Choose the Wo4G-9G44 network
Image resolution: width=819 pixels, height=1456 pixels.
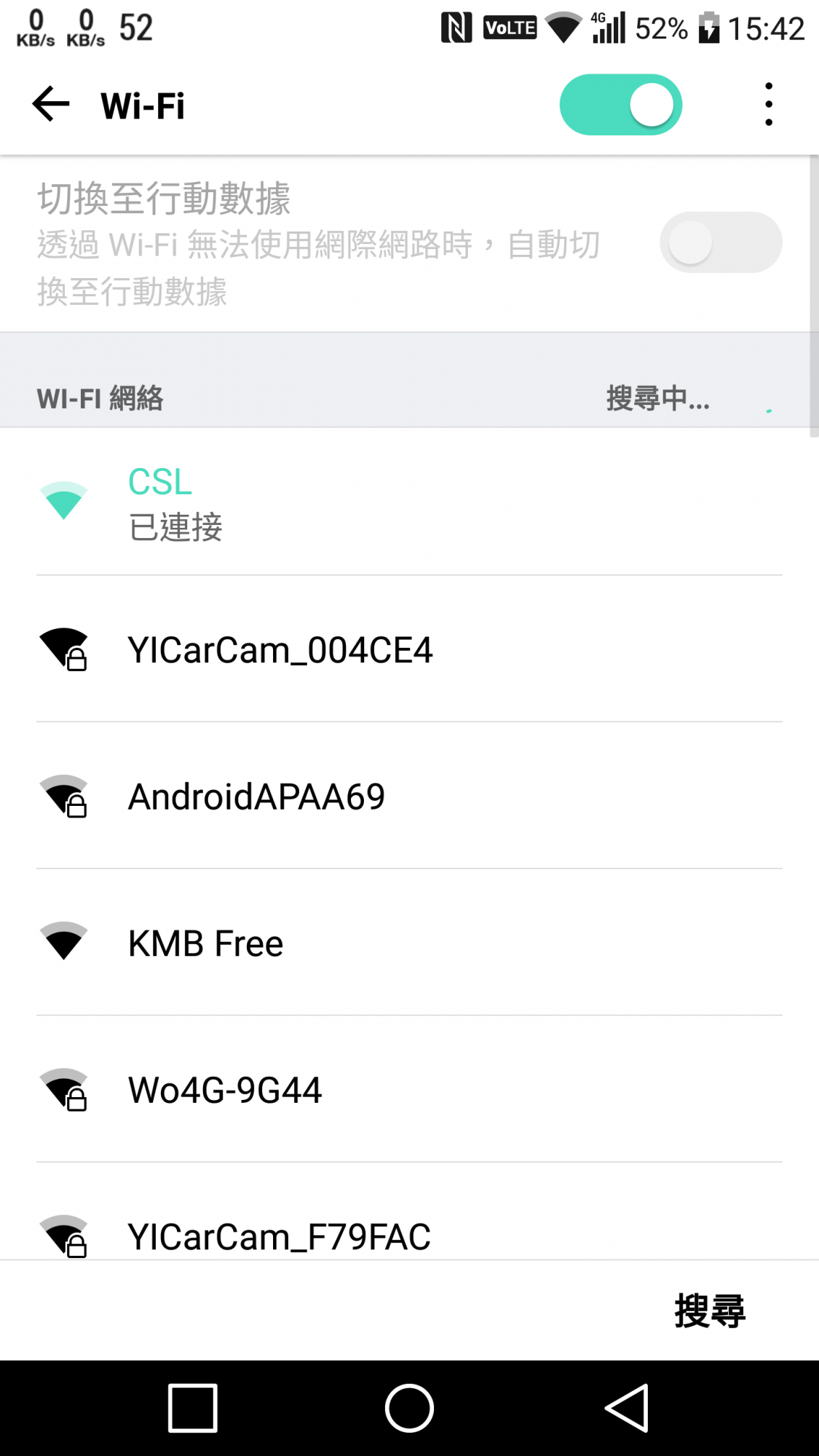pos(408,1090)
